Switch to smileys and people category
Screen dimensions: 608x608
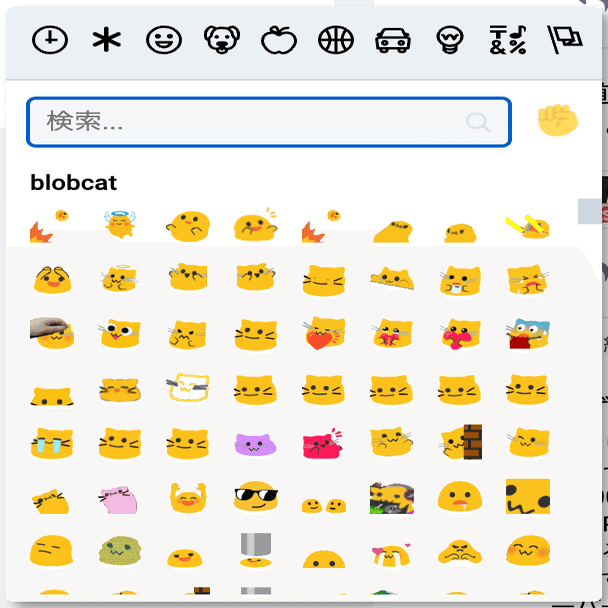[161, 40]
